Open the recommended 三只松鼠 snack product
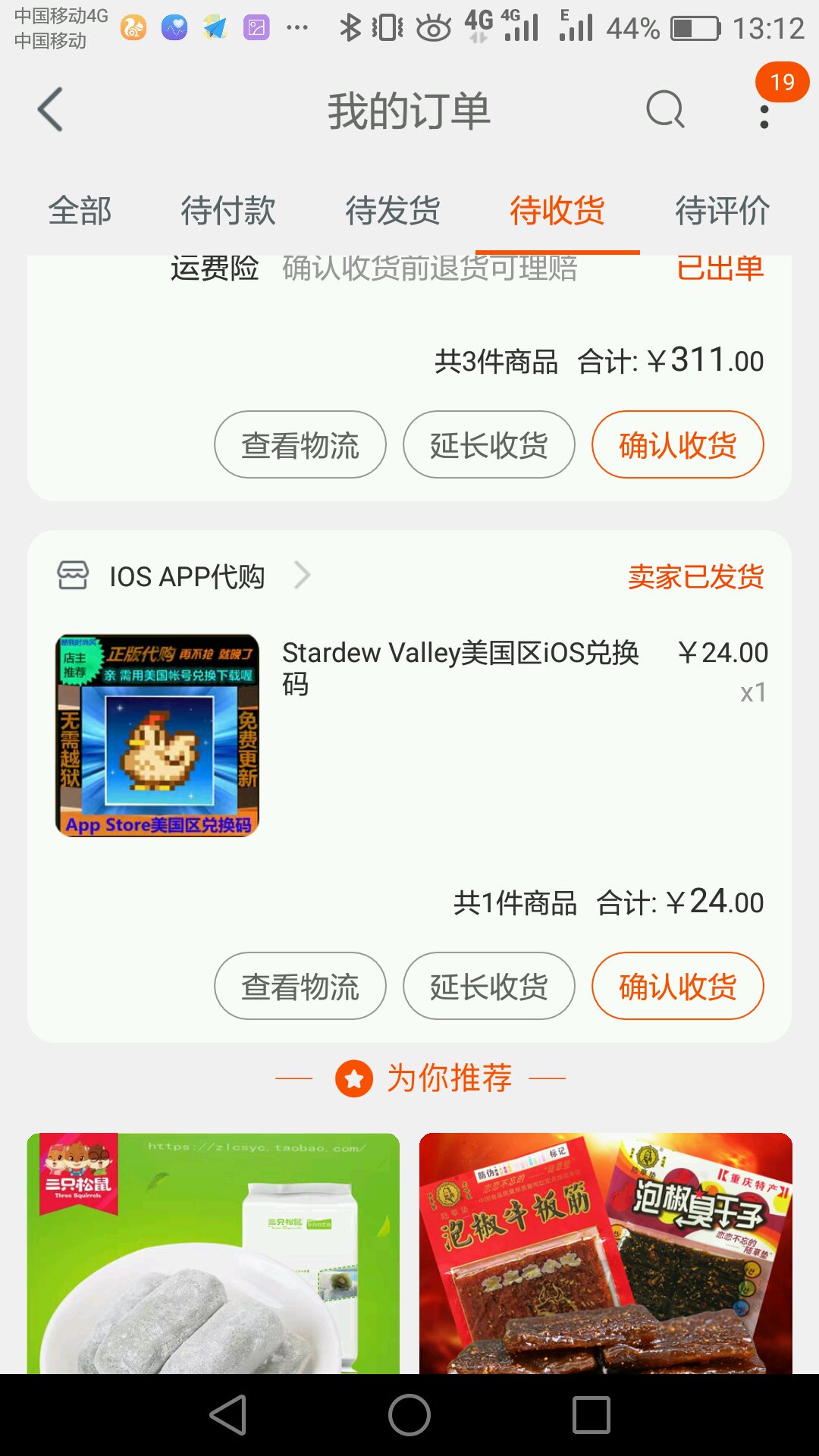 tap(213, 1253)
